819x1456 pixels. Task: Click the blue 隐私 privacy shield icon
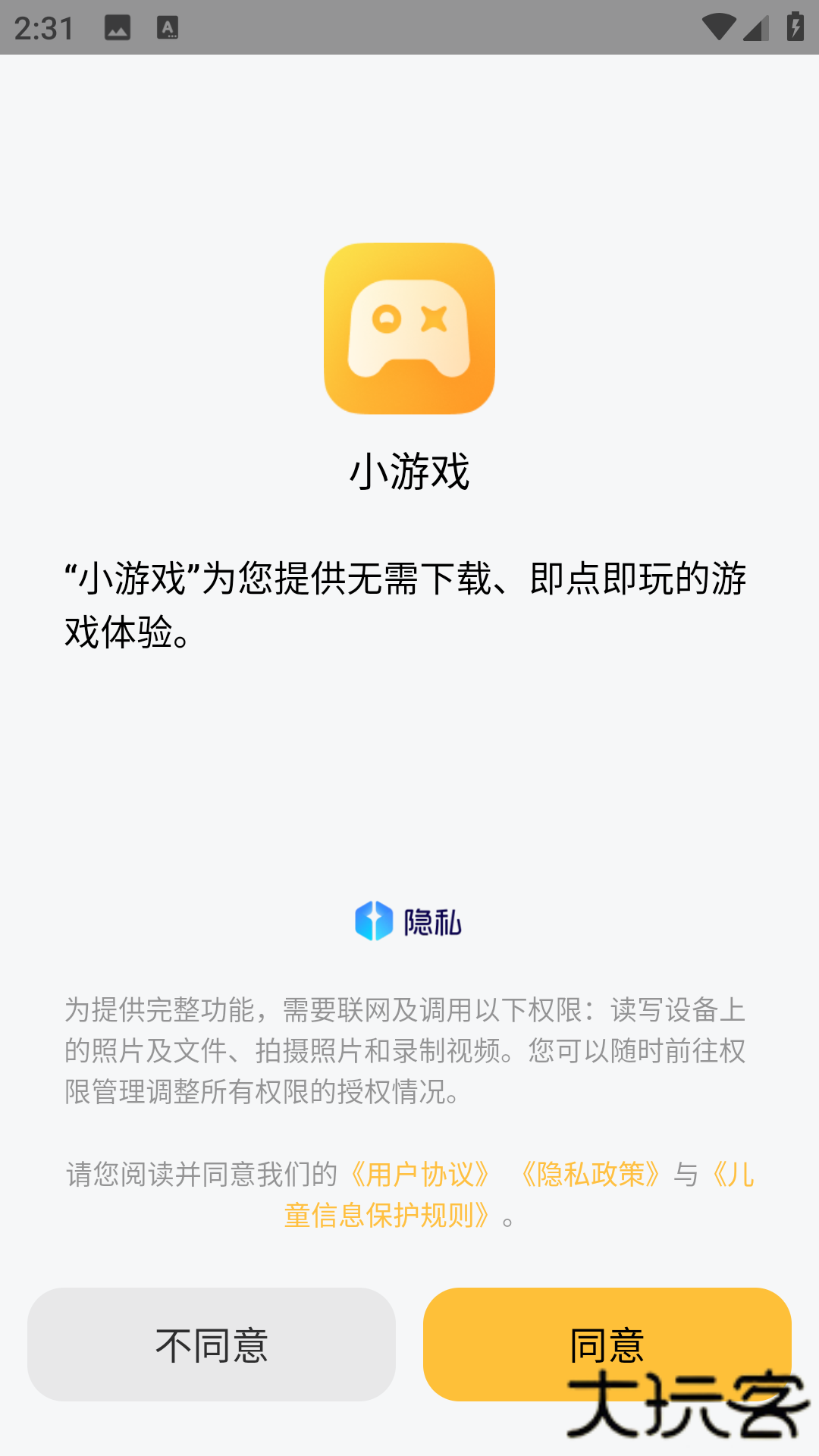click(x=373, y=922)
